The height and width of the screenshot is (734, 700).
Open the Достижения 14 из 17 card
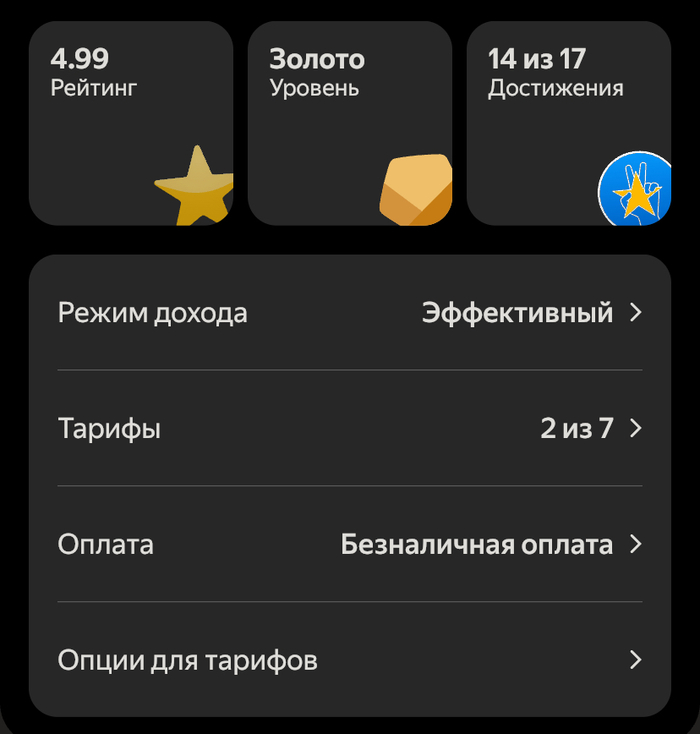point(568,123)
